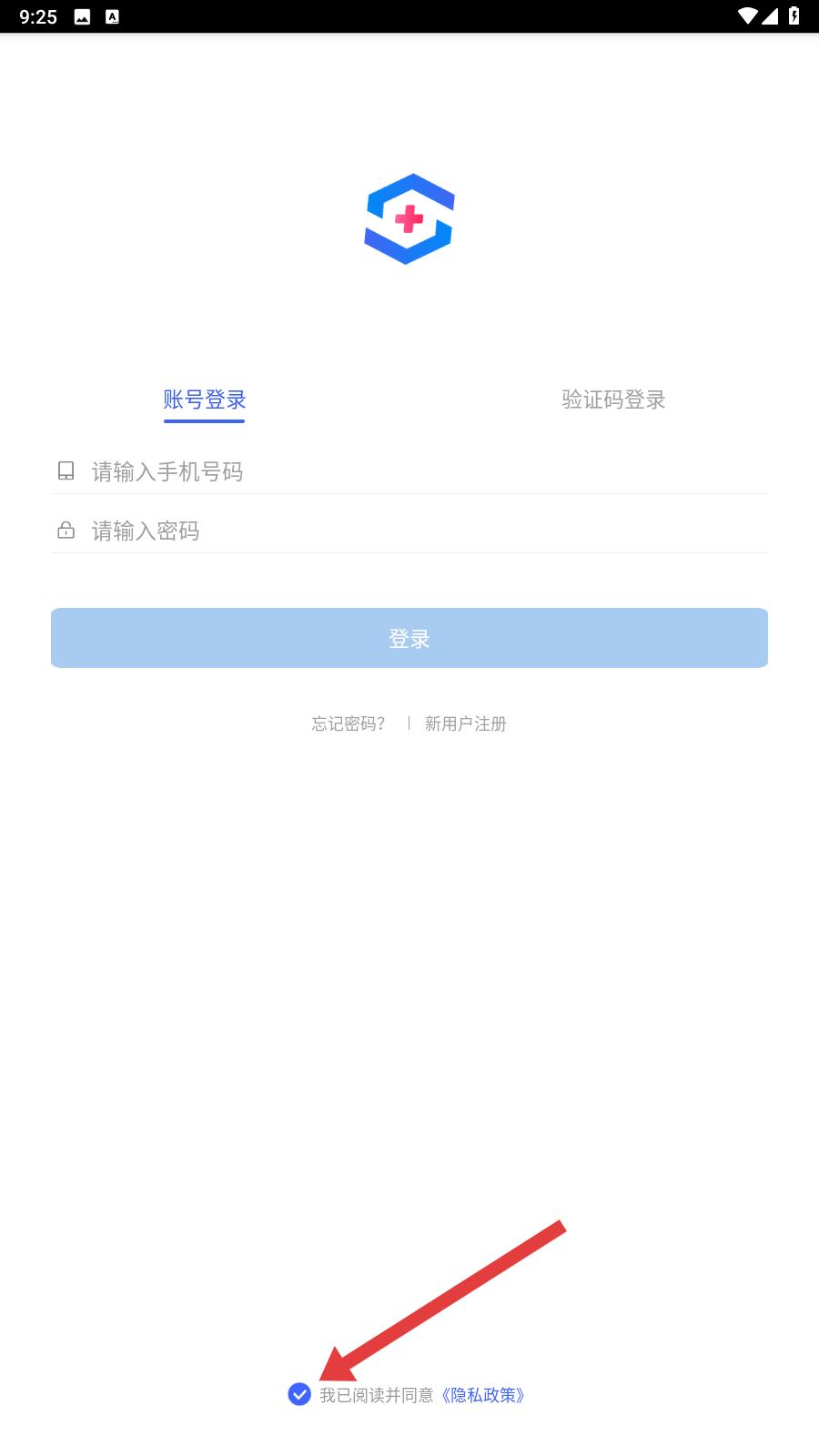Focus the 请输入密码 password field
The width and height of the screenshot is (819, 1456).
409,531
